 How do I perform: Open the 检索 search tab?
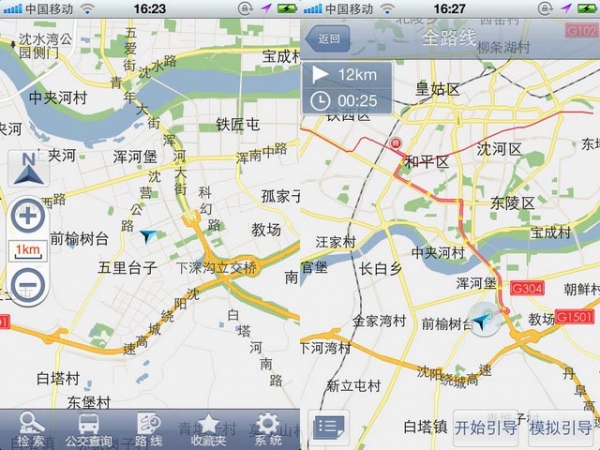coord(31,429)
